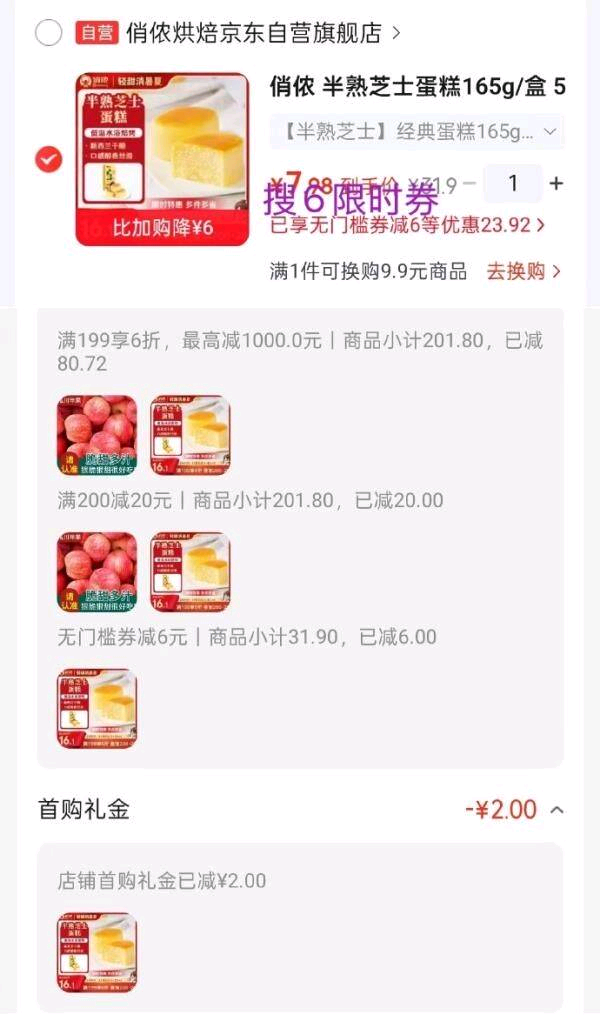This screenshot has height=1015, width=600.
Task: Open the 半熟芝士蛋糕 product image
Action: pyautogui.click(x=162, y=159)
